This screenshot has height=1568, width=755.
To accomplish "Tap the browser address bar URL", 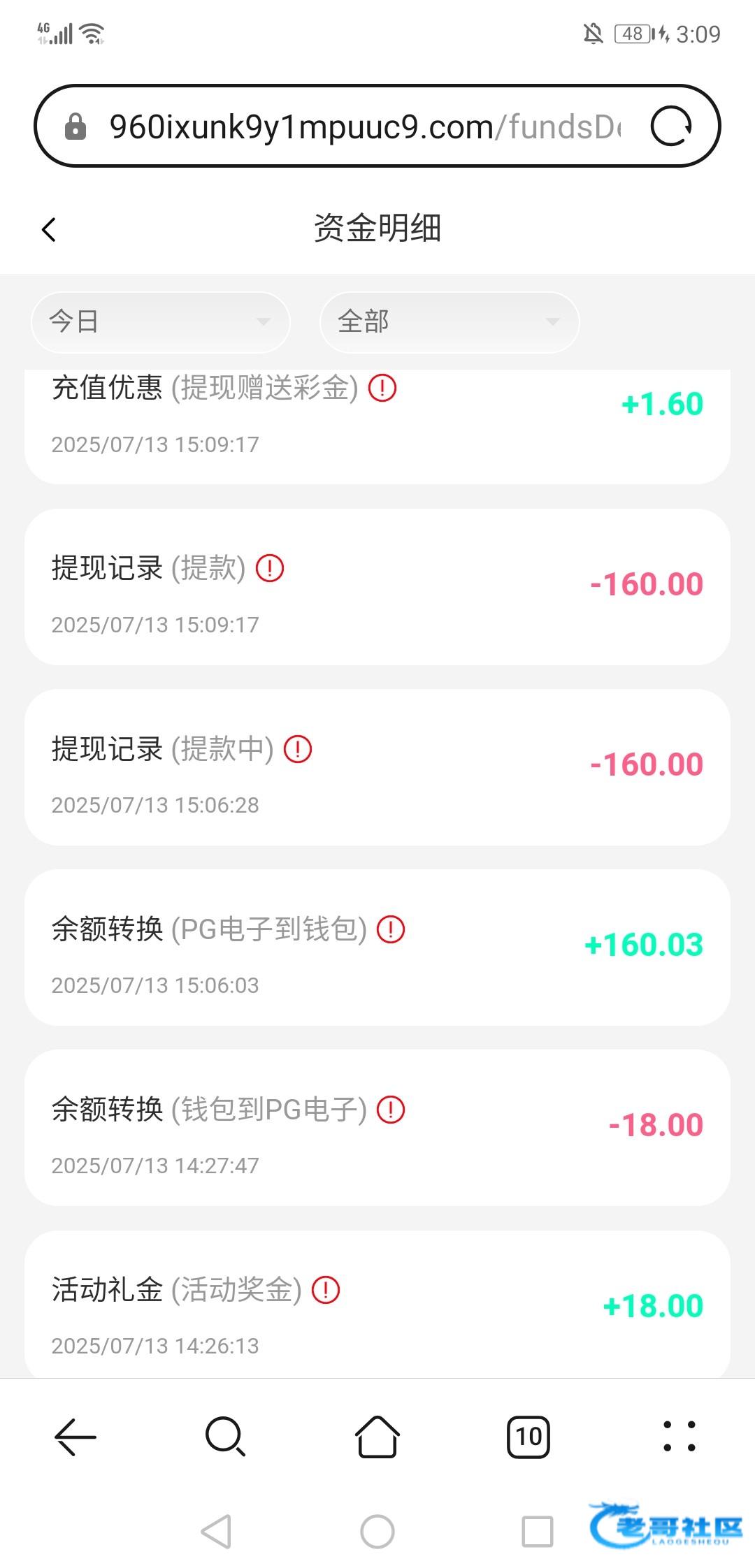I will click(x=364, y=127).
